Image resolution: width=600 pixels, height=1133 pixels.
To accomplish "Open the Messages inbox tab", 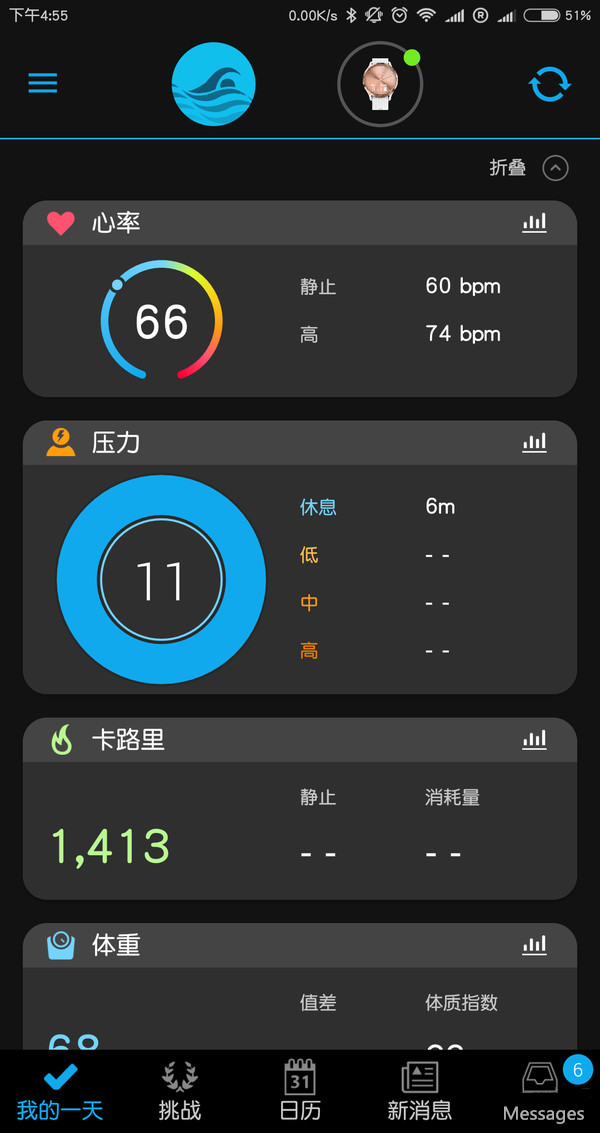I will pos(543,1091).
